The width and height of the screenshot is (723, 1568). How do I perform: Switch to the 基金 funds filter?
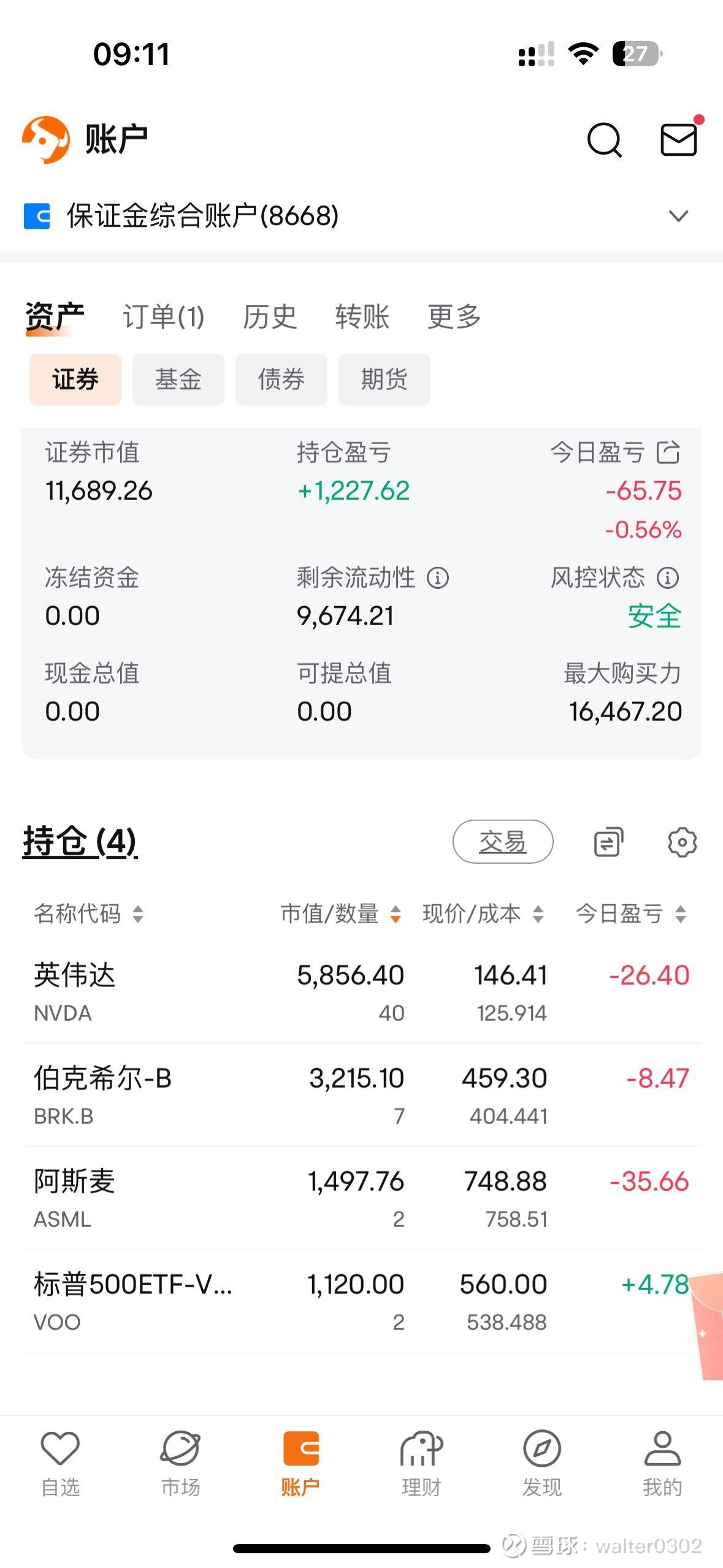tap(178, 379)
